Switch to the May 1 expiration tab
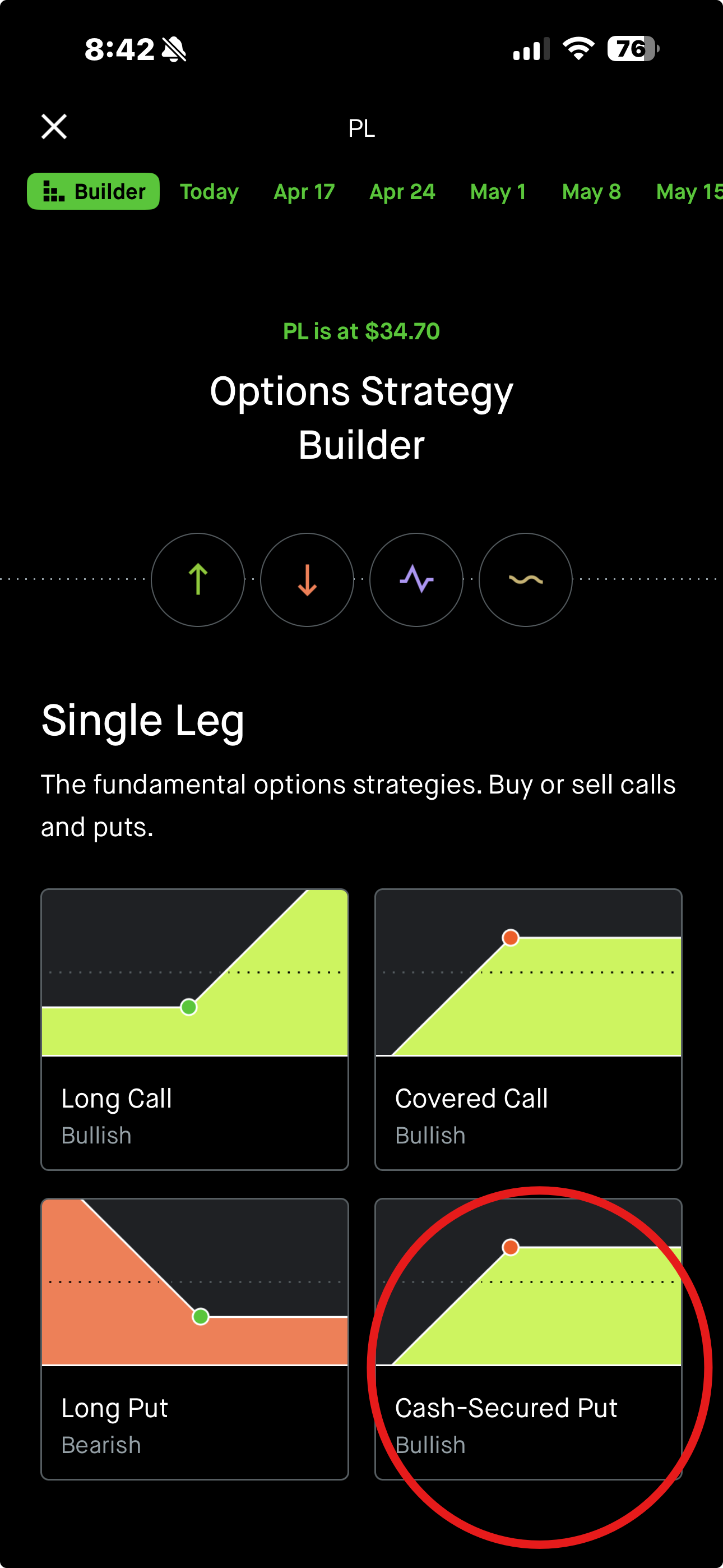 498,191
